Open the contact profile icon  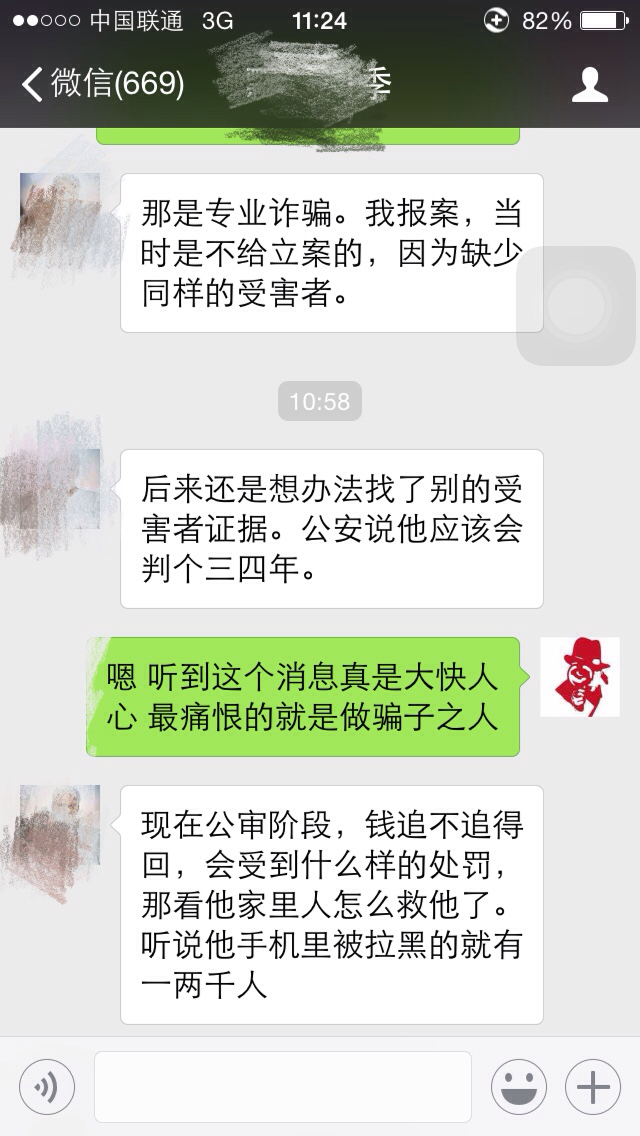coord(589,85)
